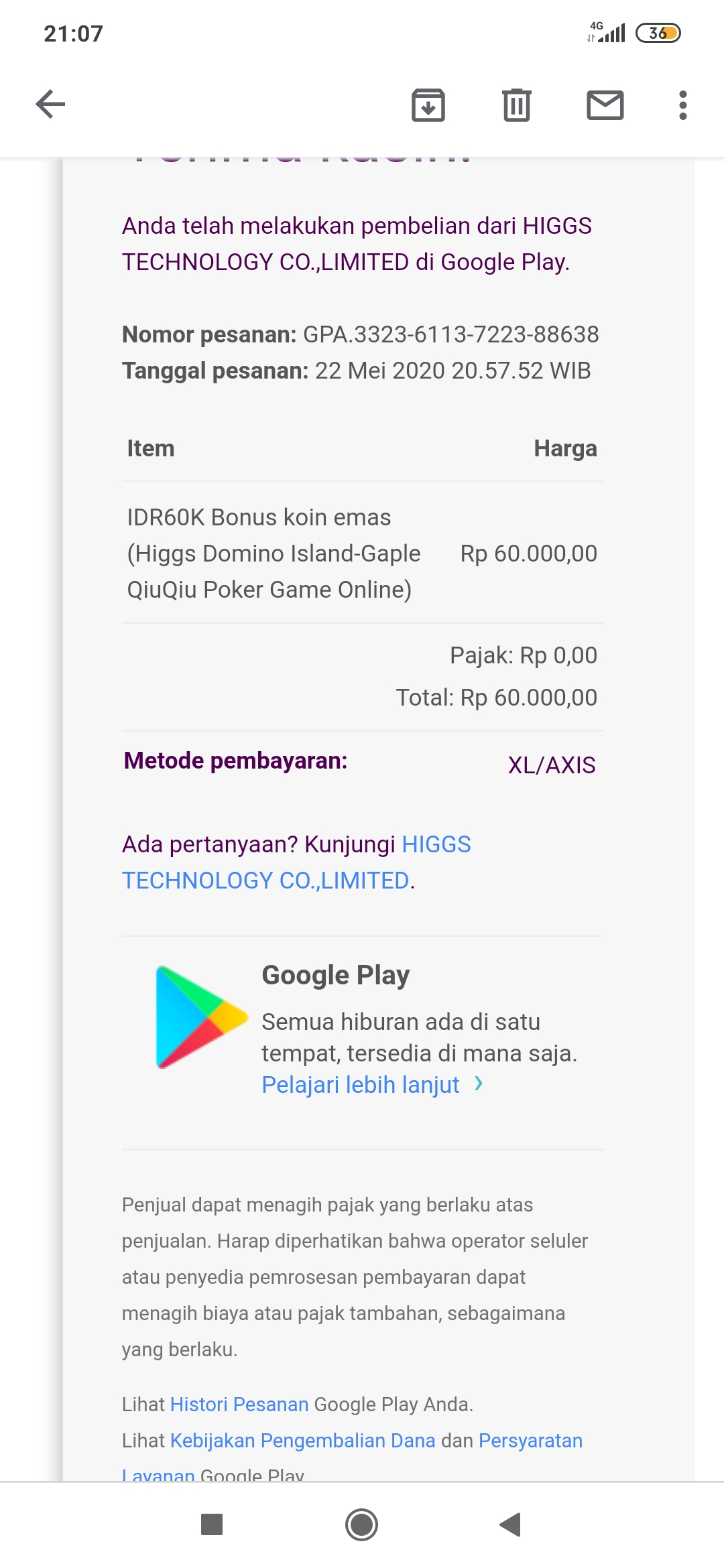Delete this email
Screen dimensions: 724x1568
(517, 105)
